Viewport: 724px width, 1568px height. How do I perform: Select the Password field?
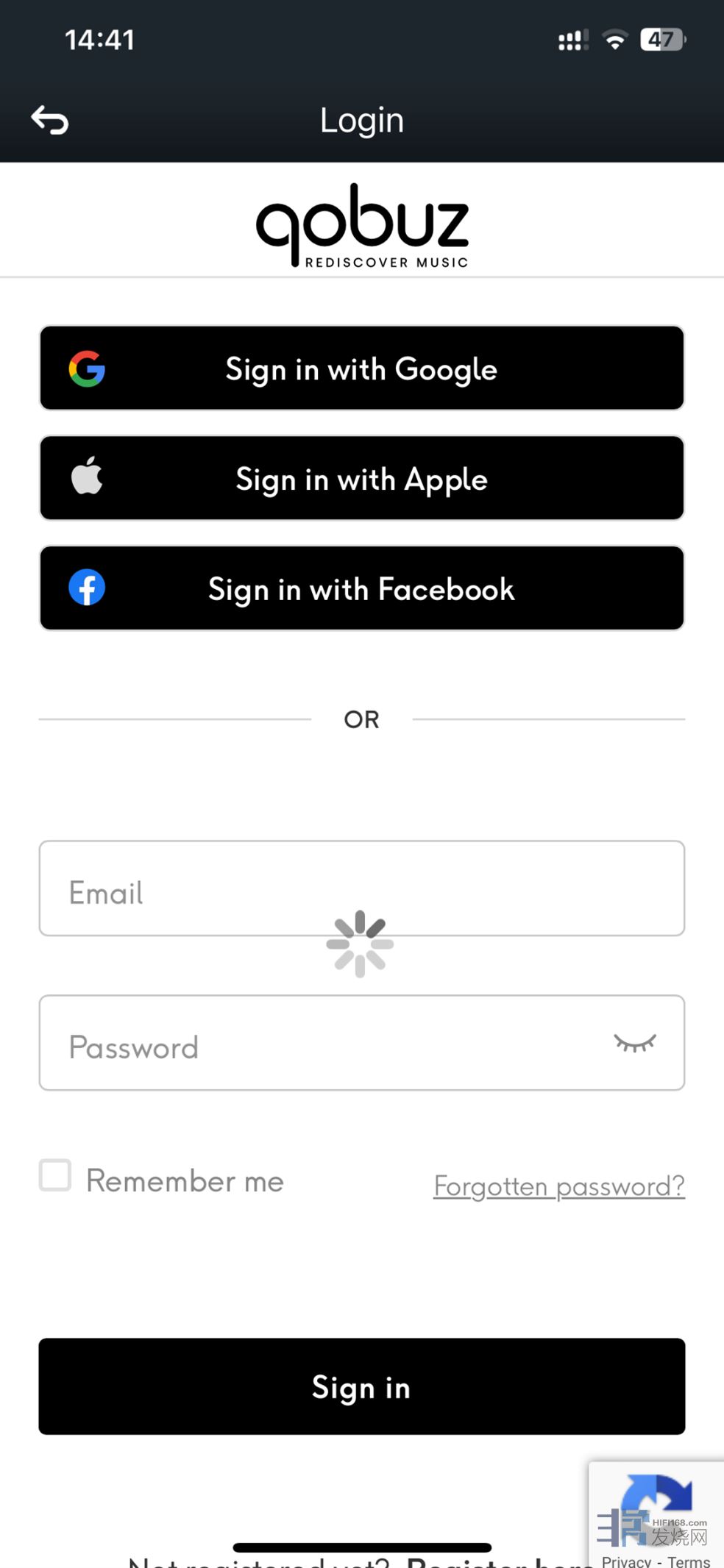[x=324, y=1044]
